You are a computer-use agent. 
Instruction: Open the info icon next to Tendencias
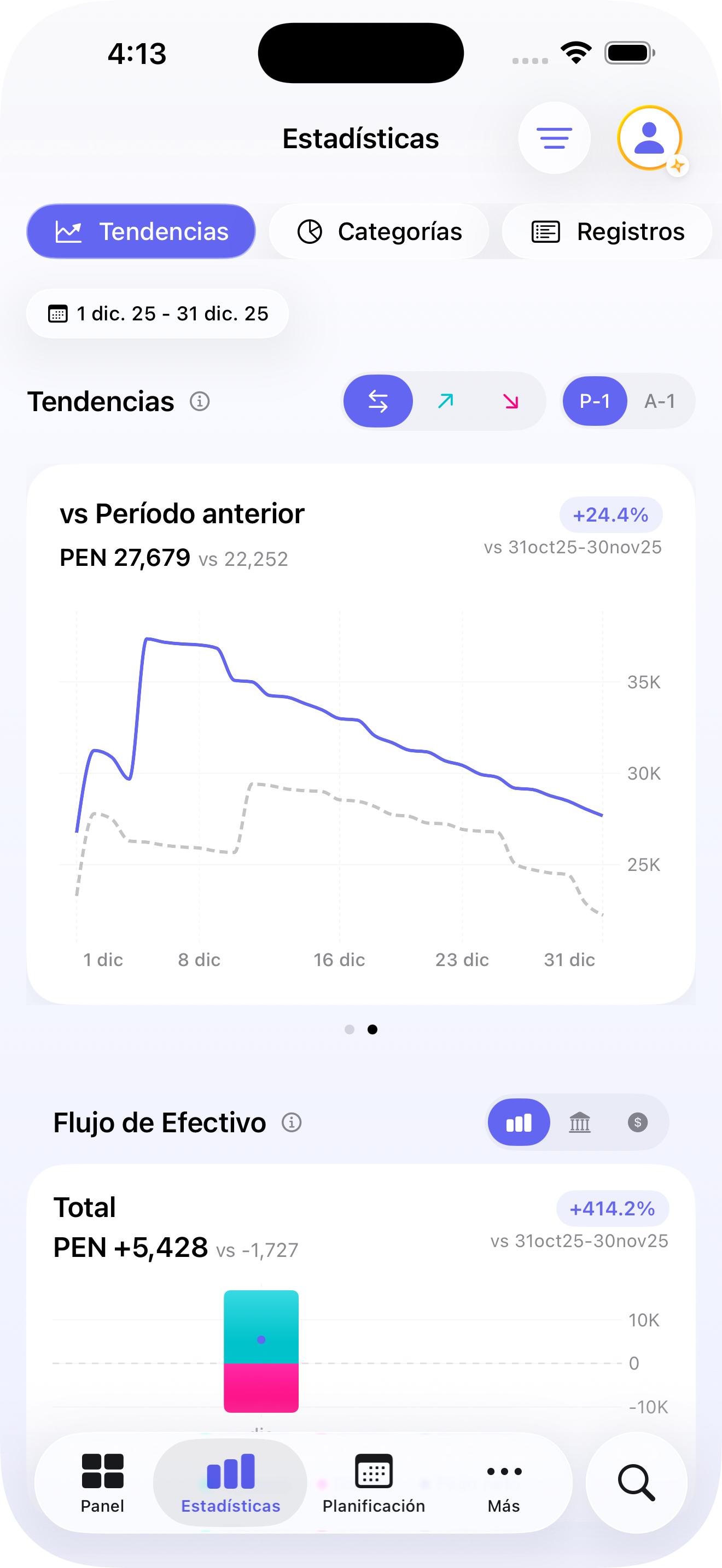point(199,401)
